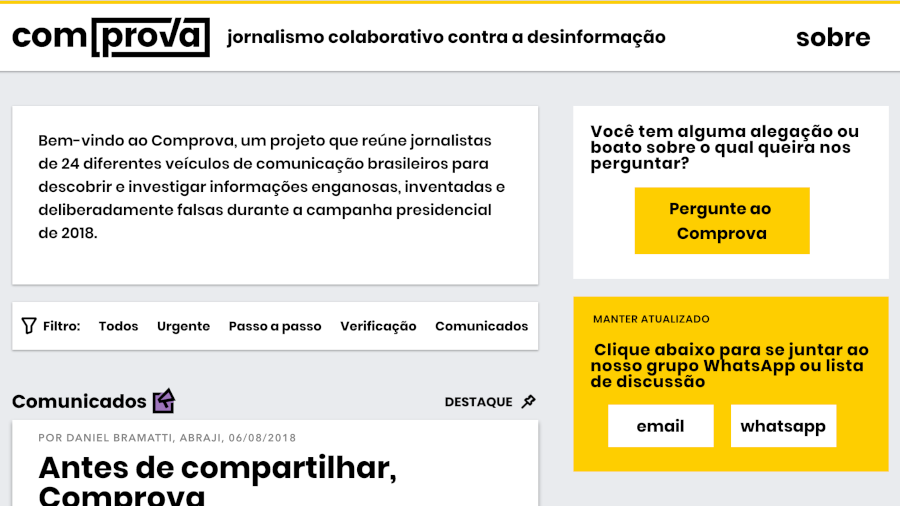The width and height of the screenshot is (900, 506).
Task: Show Verificação posts only
Action: [x=378, y=326]
